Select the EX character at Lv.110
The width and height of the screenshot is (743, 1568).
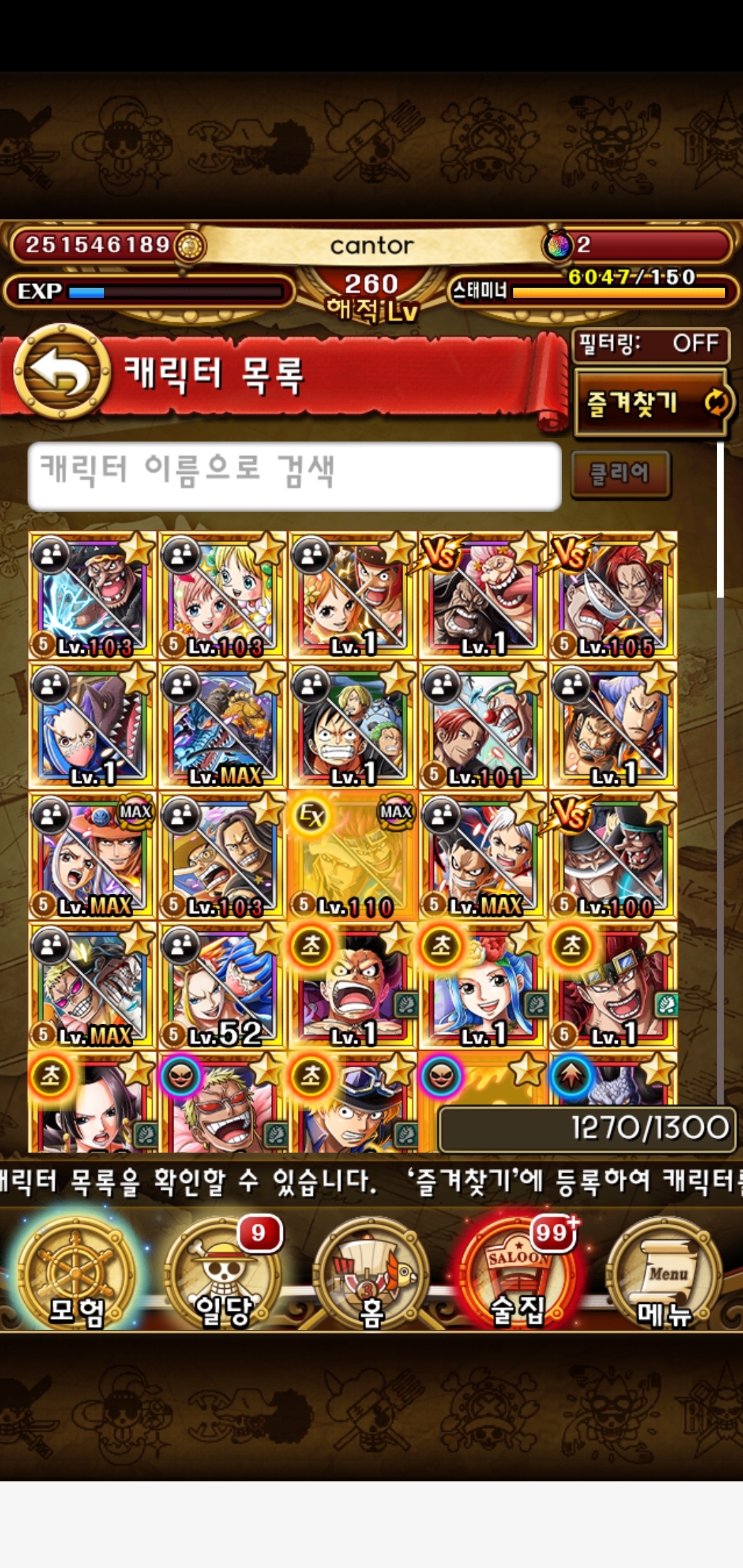point(353,856)
